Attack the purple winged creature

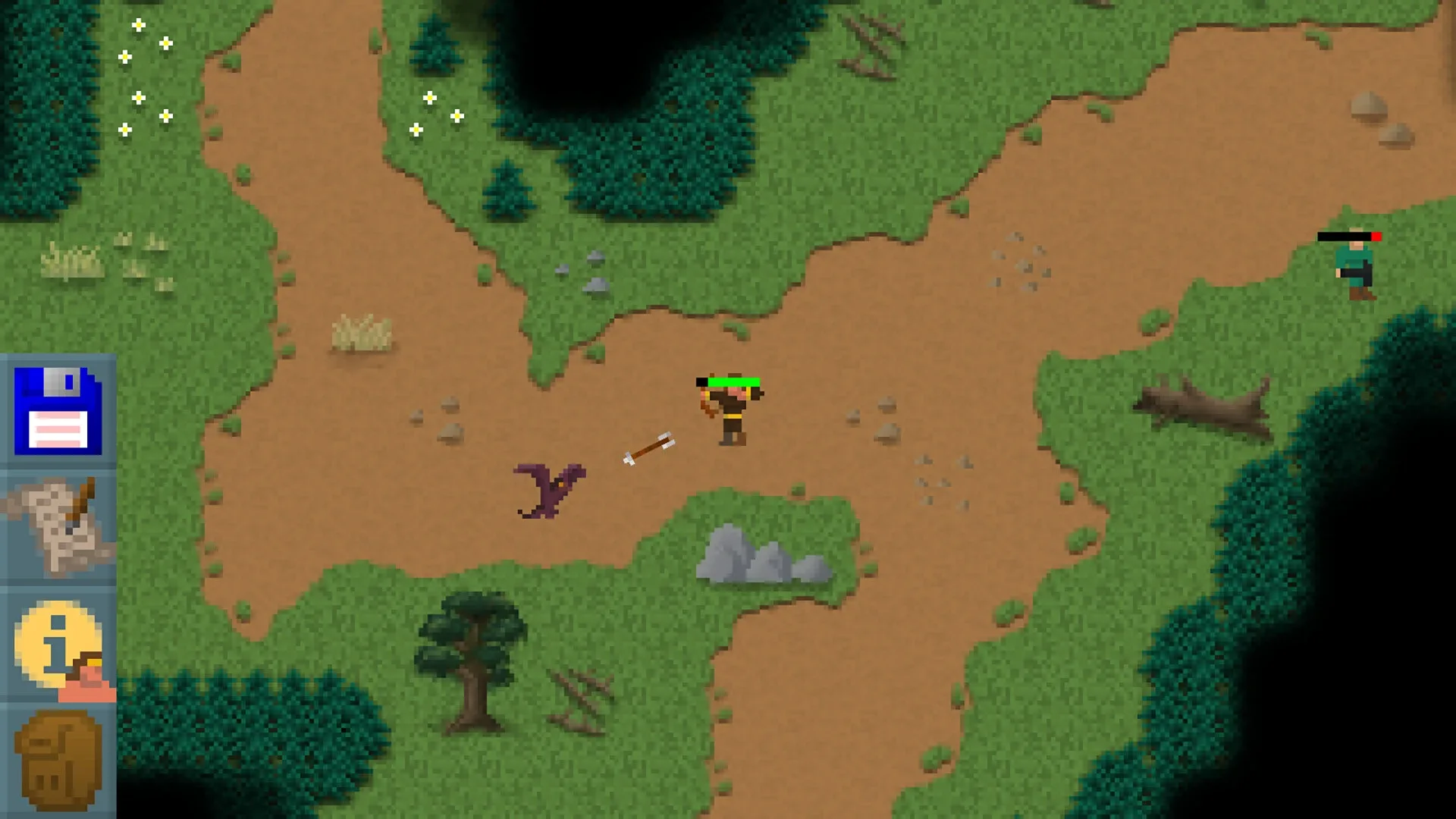[x=551, y=490]
